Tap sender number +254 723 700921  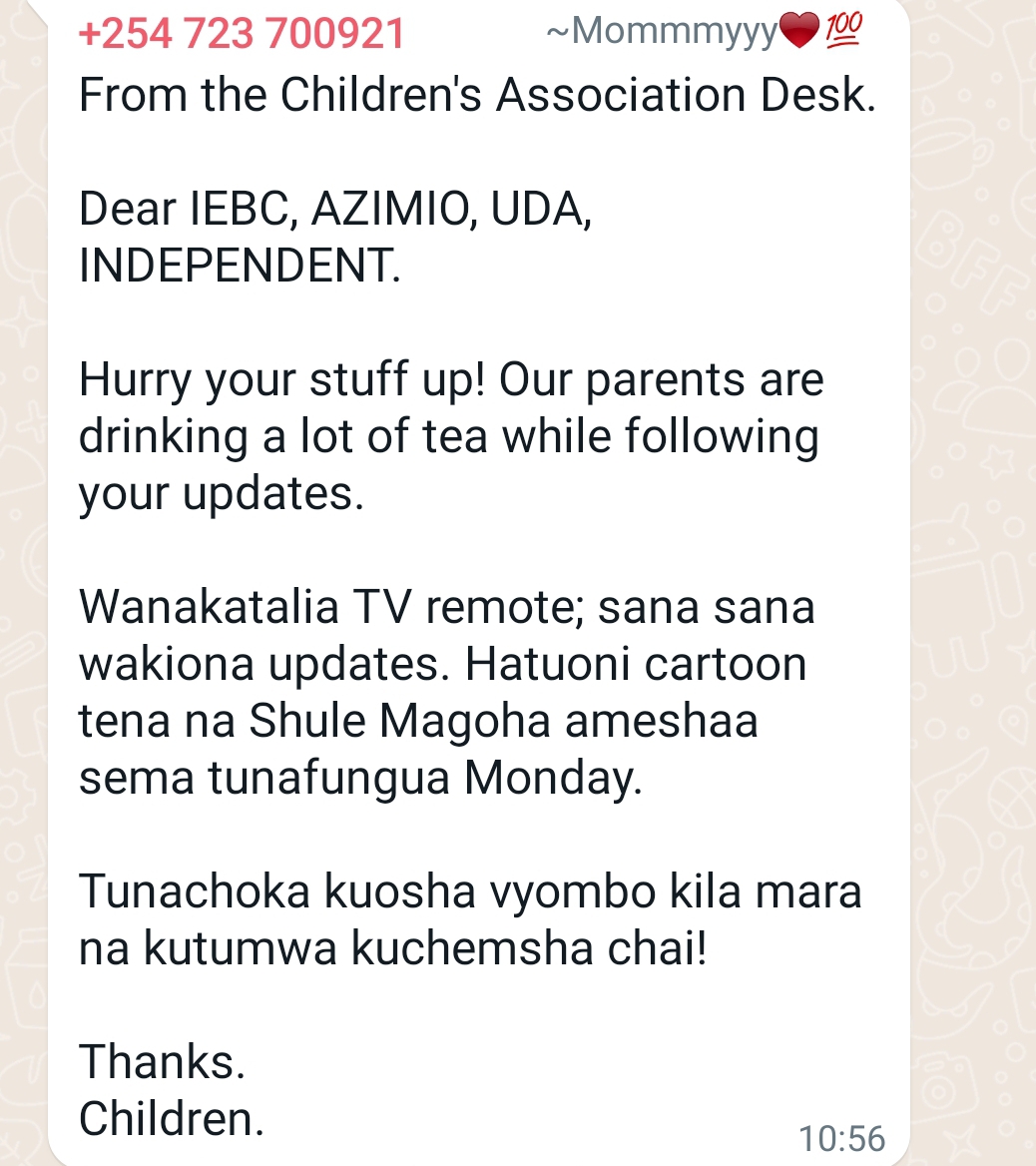click(x=242, y=34)
